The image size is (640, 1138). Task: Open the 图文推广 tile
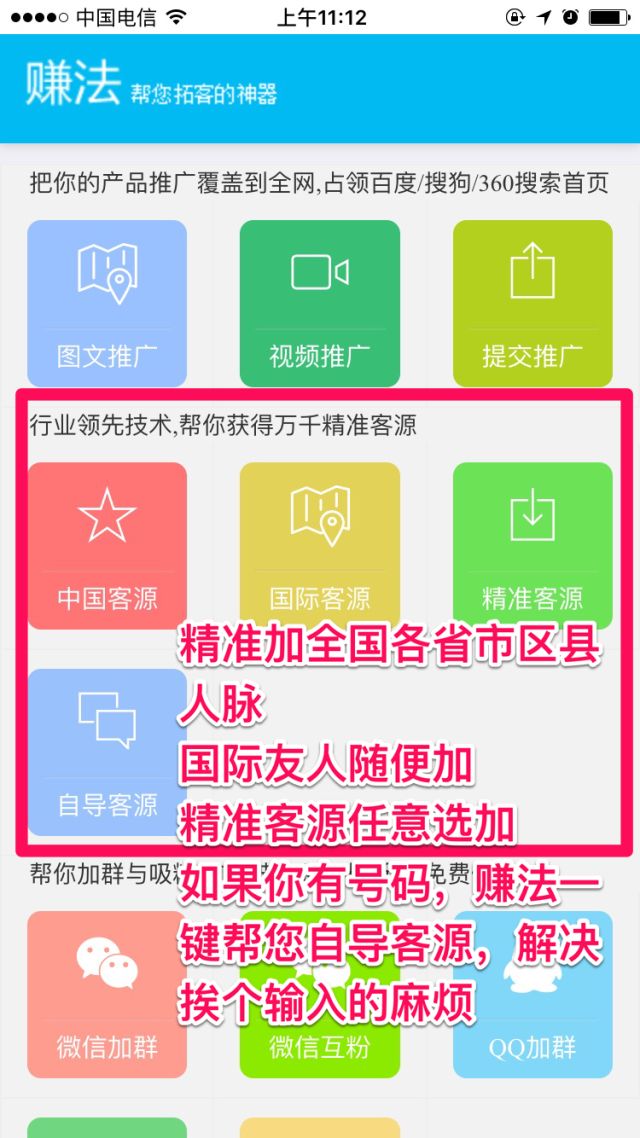[107, 303]
